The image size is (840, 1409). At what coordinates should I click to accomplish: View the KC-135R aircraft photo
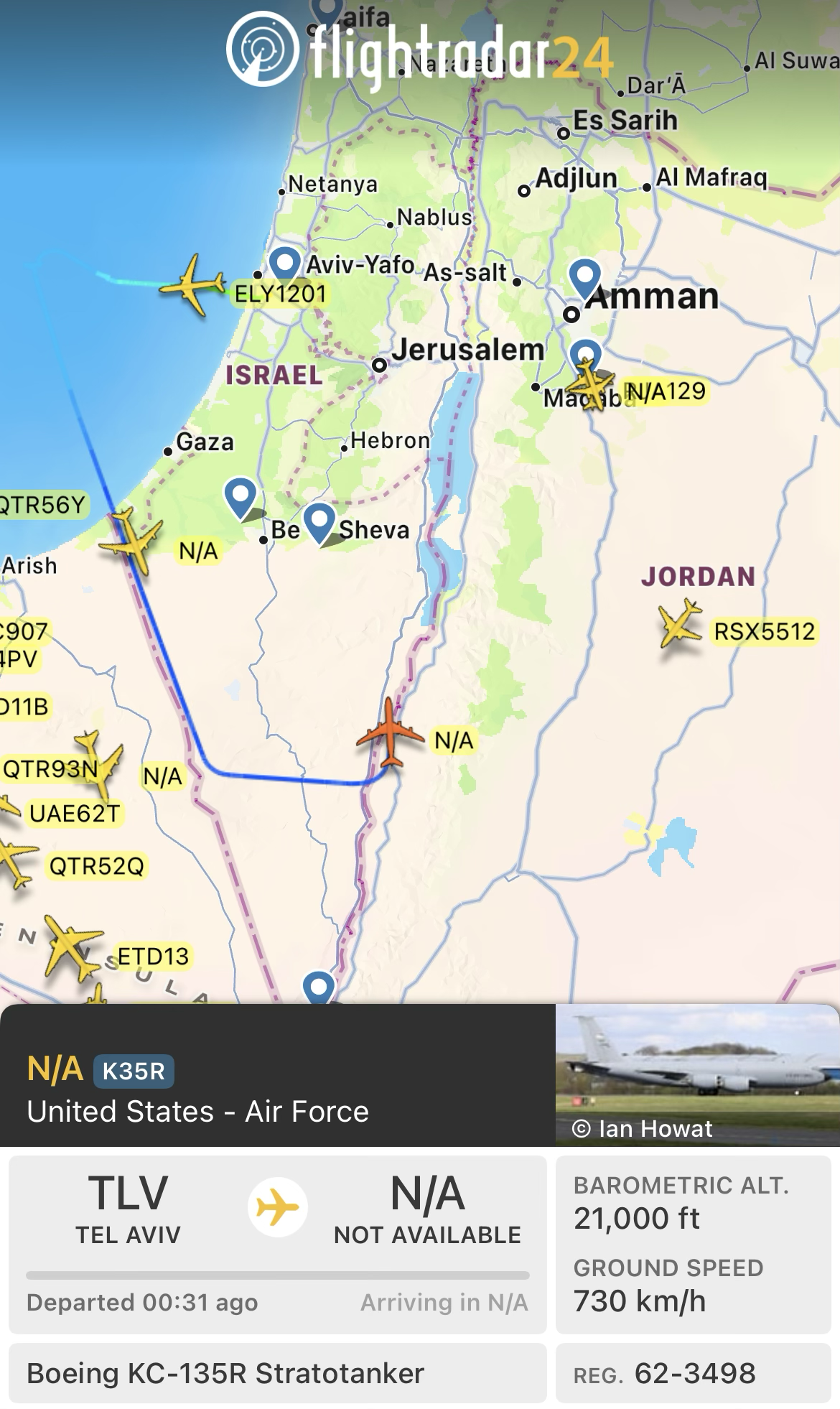point(696,1073)
